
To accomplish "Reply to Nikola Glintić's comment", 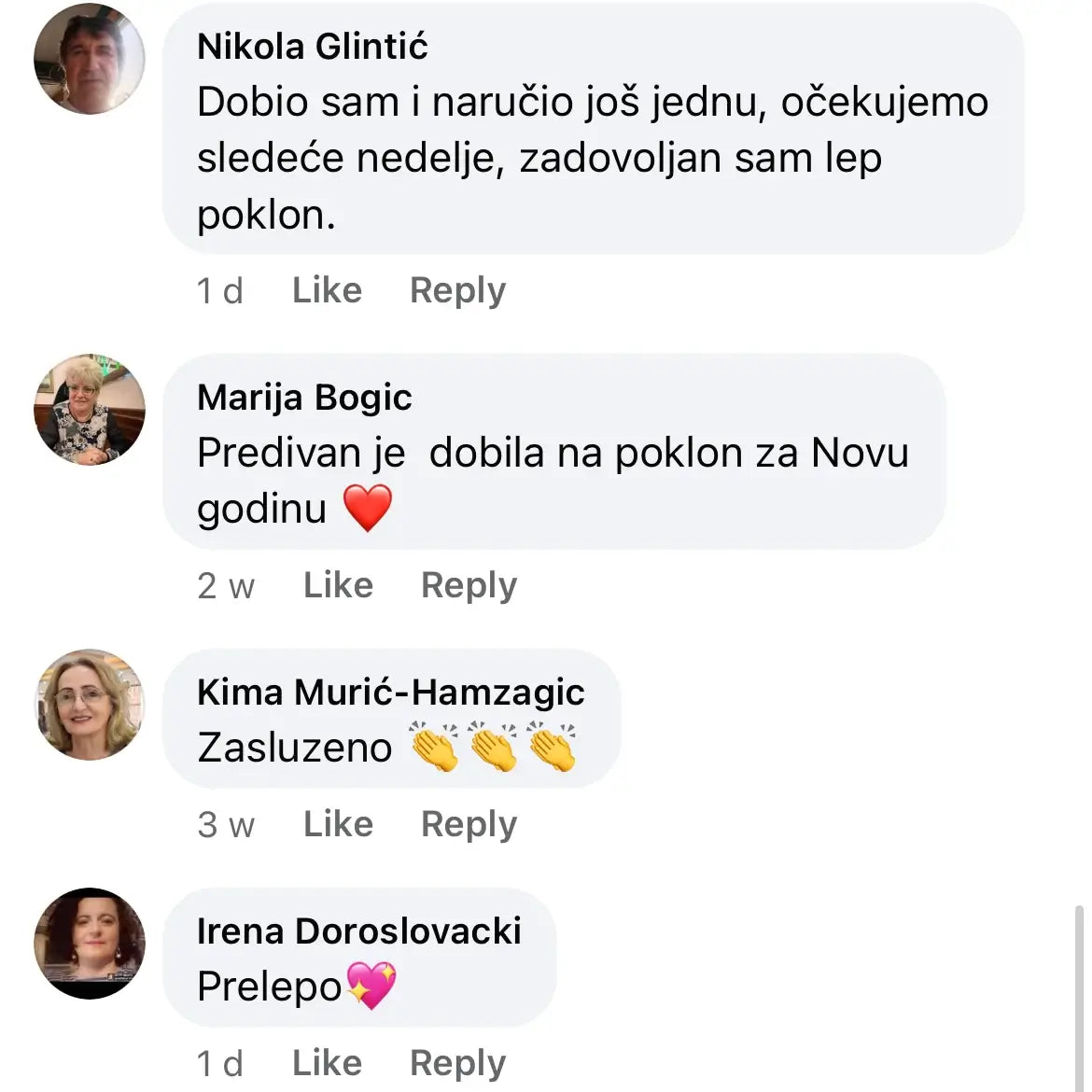I will coord(457,290).
